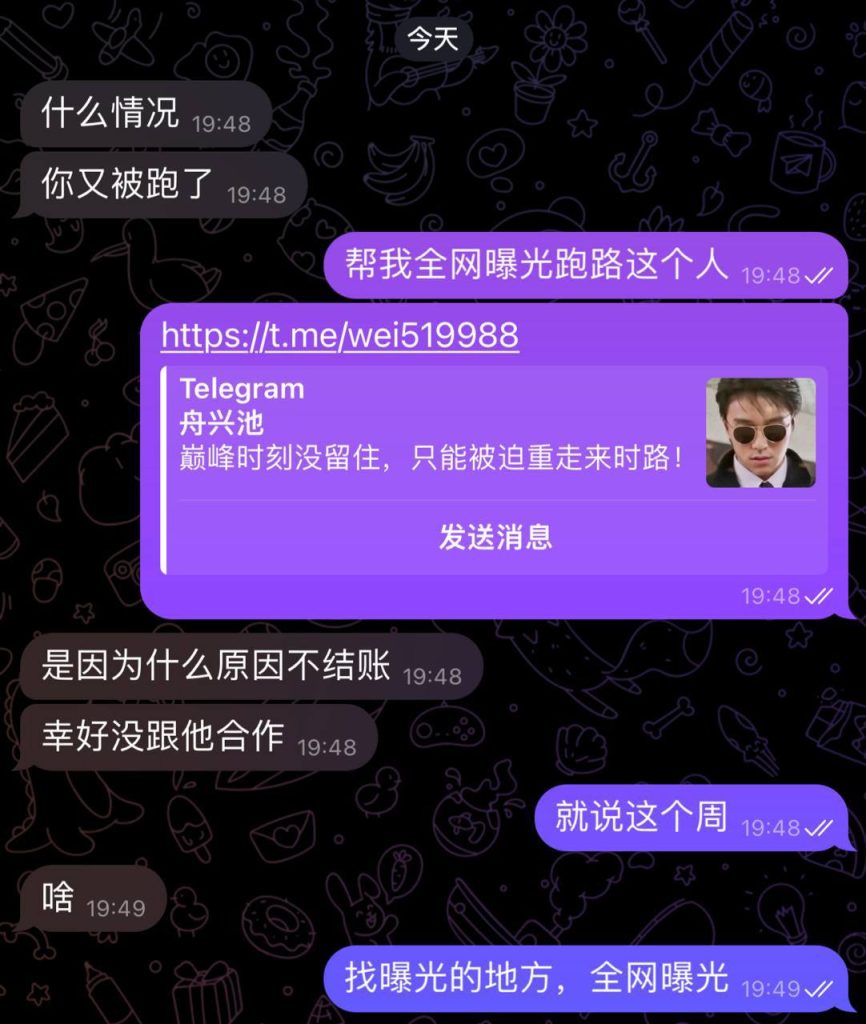This screenshot has height=1024, width=866.
Task: Select the message bubble saying 什么情况
Action: [110, 113]
